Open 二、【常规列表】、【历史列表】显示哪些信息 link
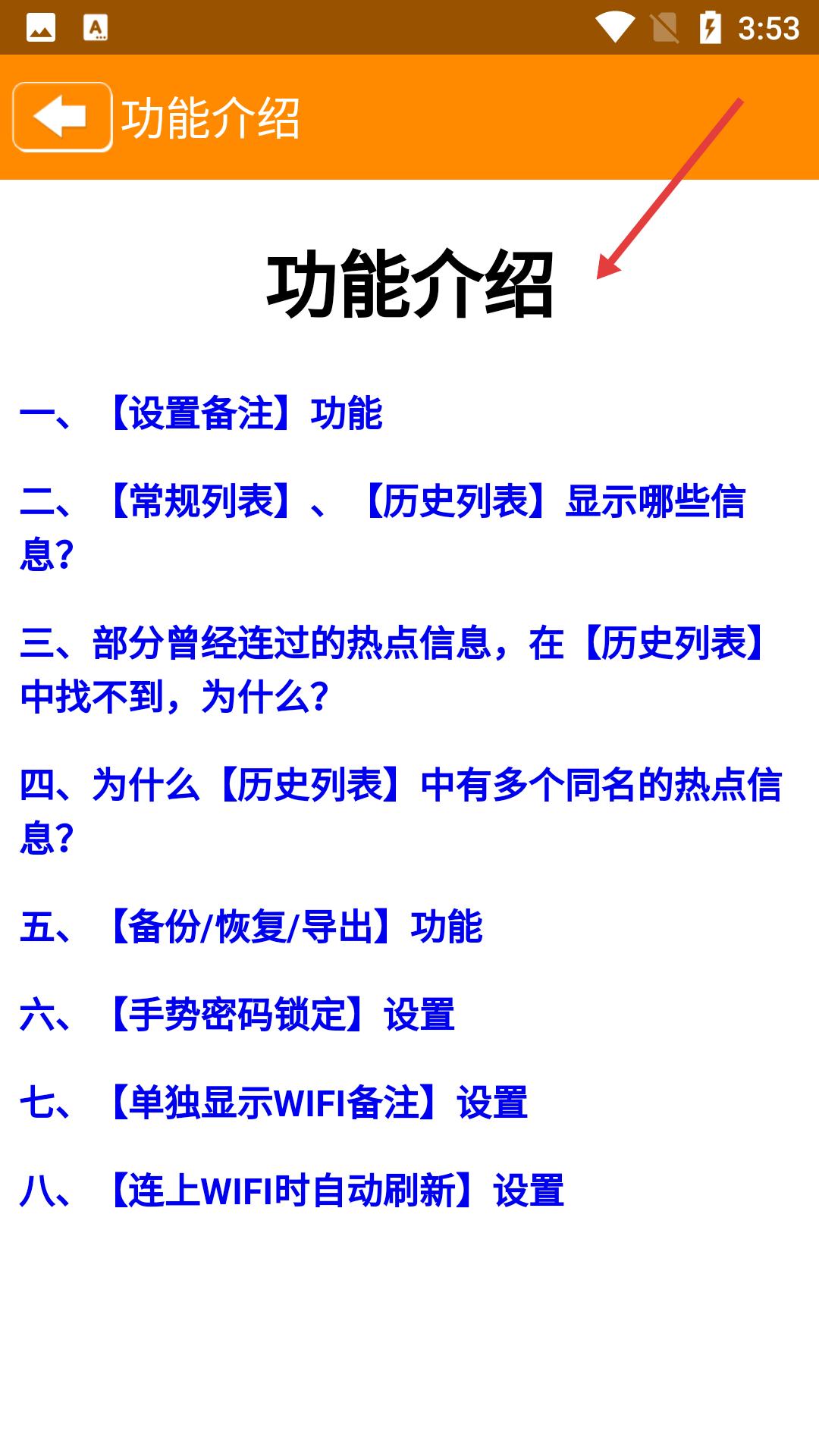Image resolution: width=819 pixels, height=1456 pixels. pyautogui.click(x=383, y=528)
